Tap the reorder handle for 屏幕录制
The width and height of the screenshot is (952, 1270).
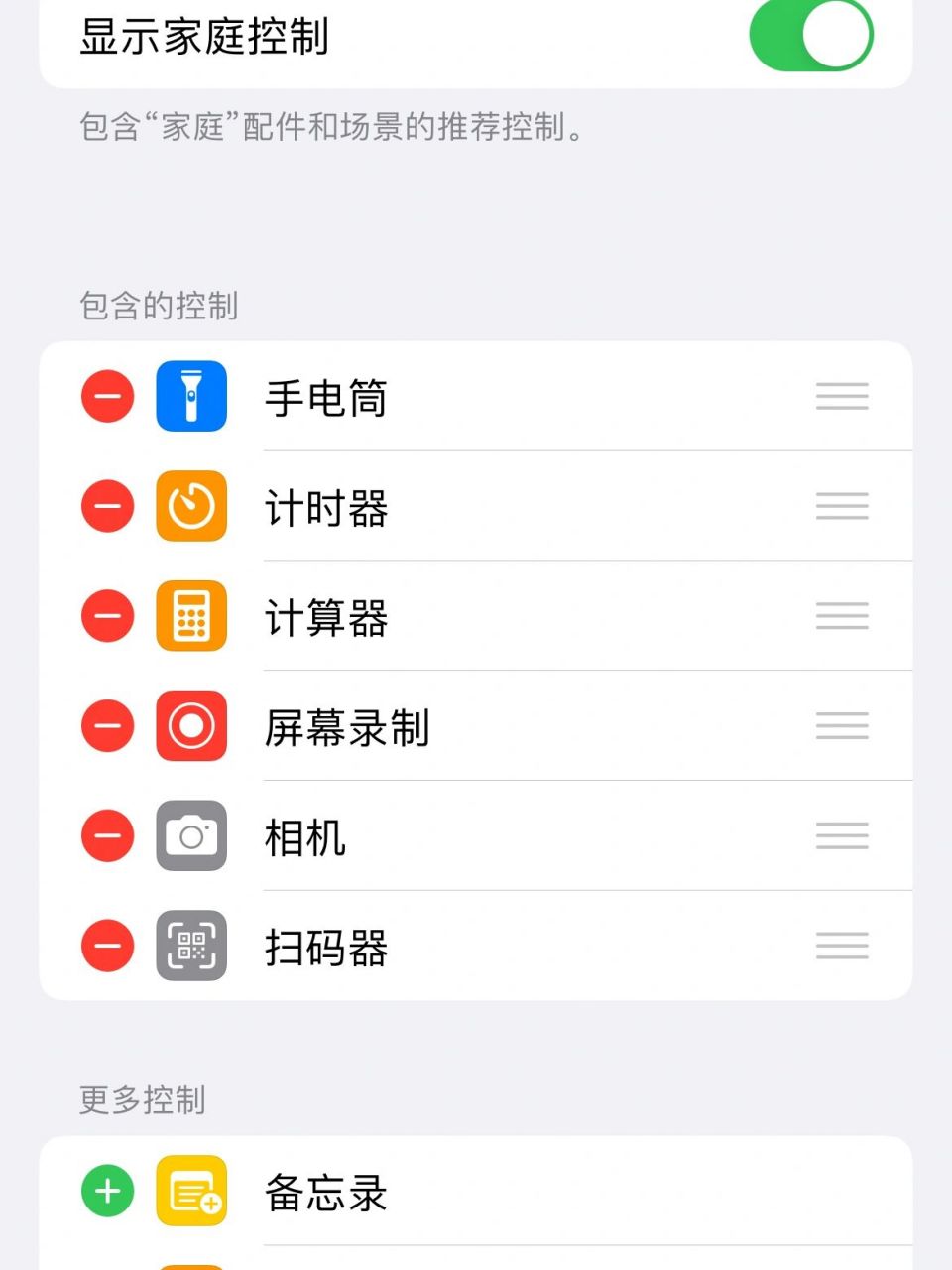842,725
